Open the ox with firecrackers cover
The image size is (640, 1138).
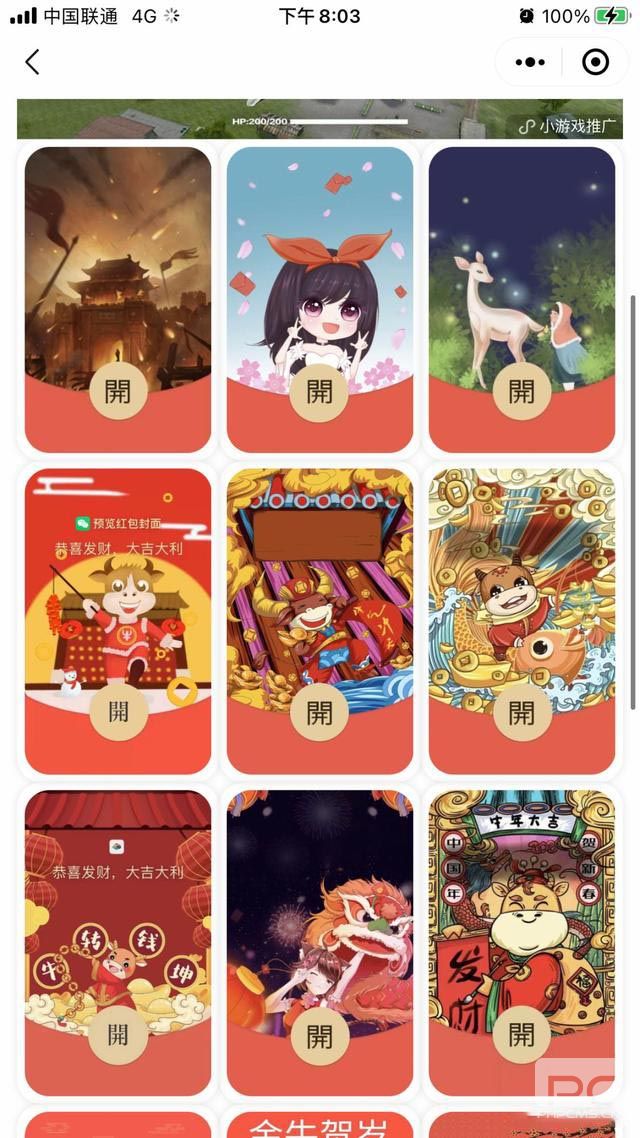118,620
